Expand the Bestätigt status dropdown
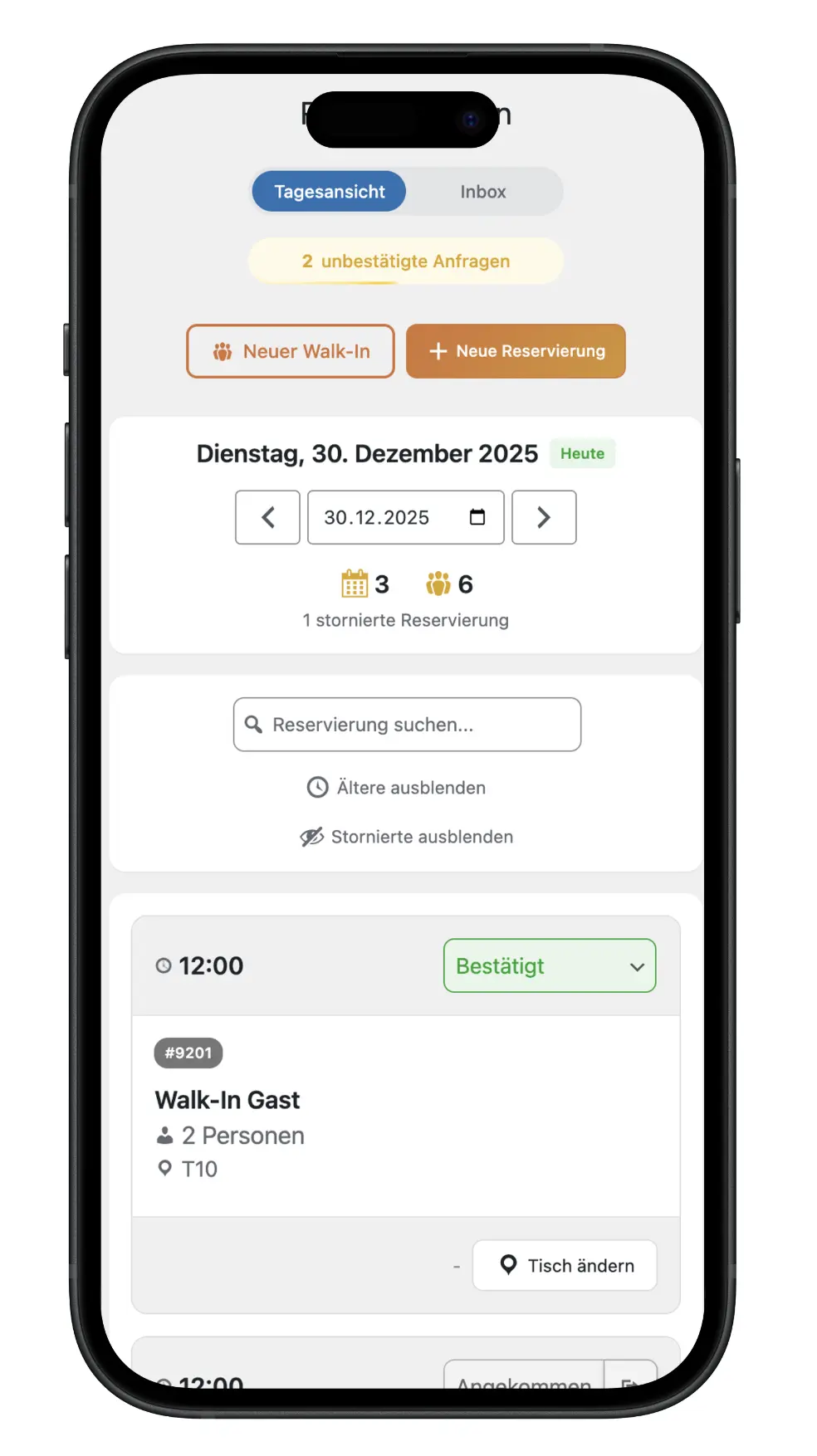Viewport: 817px width, 1456px height. (x=550, y=965)
